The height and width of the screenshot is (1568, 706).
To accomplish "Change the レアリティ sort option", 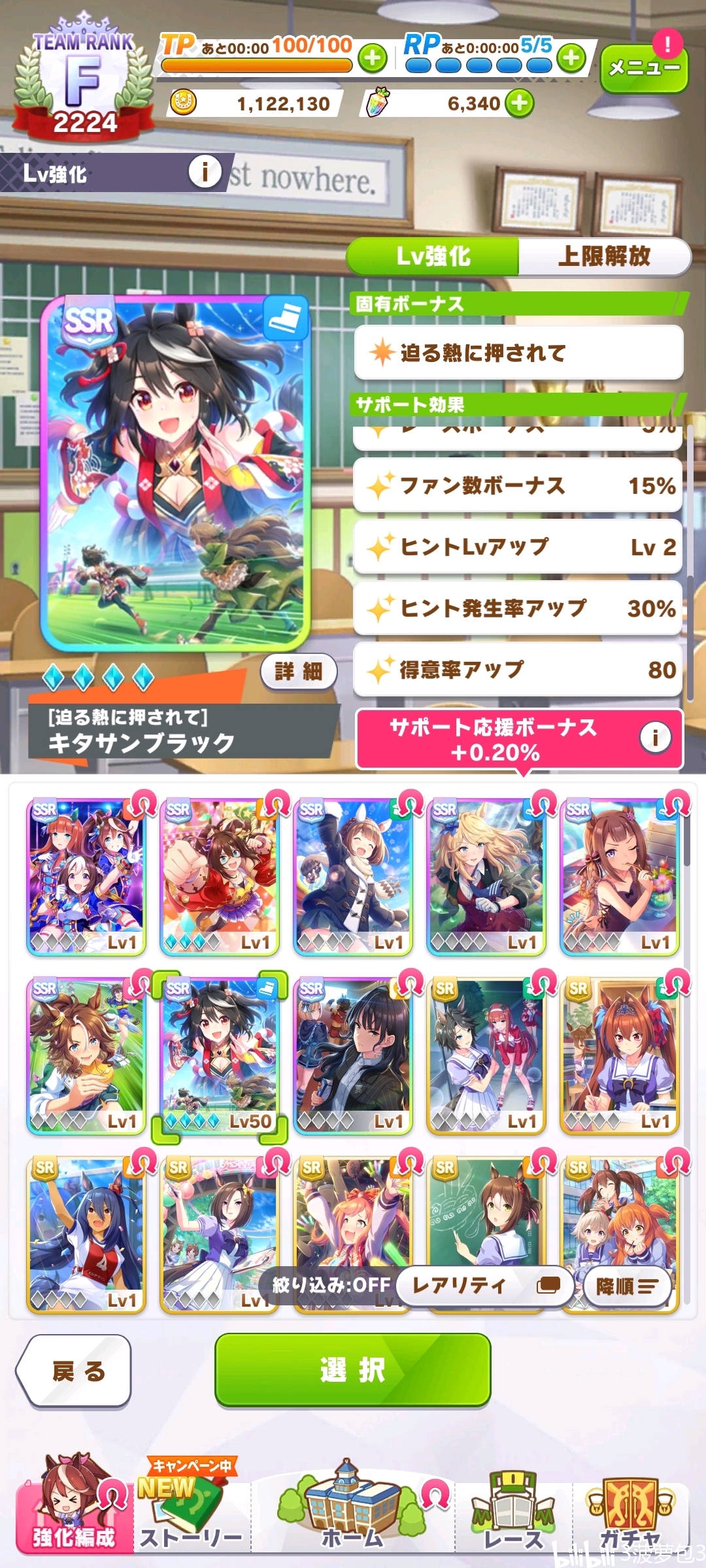I will (x=485, y=1286).
